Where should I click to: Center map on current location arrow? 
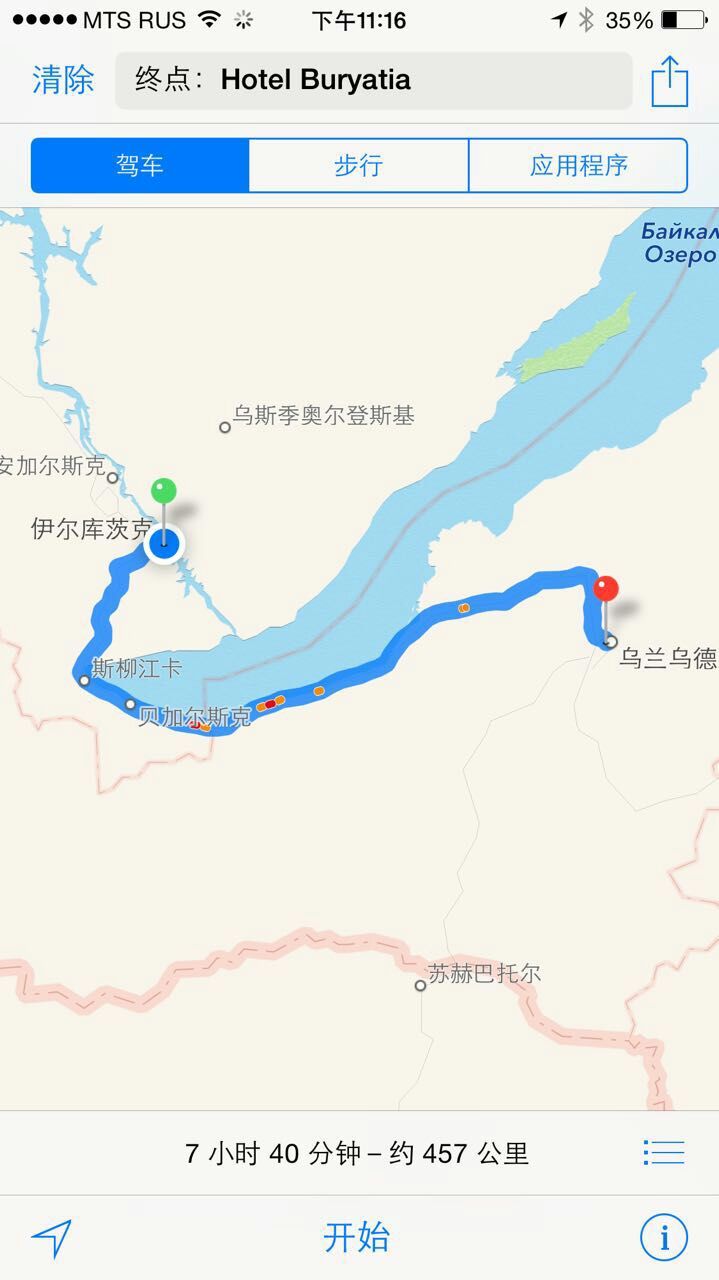pos(52,1238)
